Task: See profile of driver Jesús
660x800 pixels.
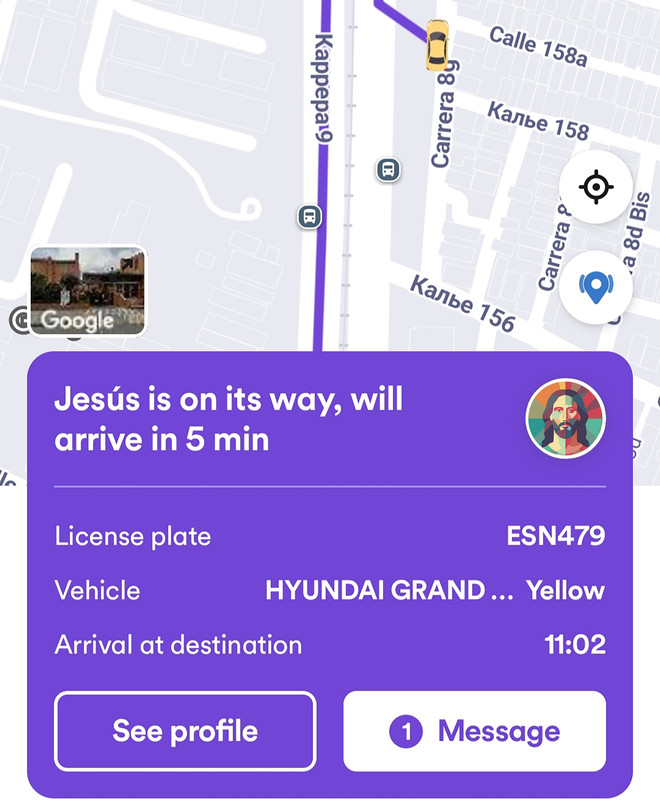Action: coord(185,731)
